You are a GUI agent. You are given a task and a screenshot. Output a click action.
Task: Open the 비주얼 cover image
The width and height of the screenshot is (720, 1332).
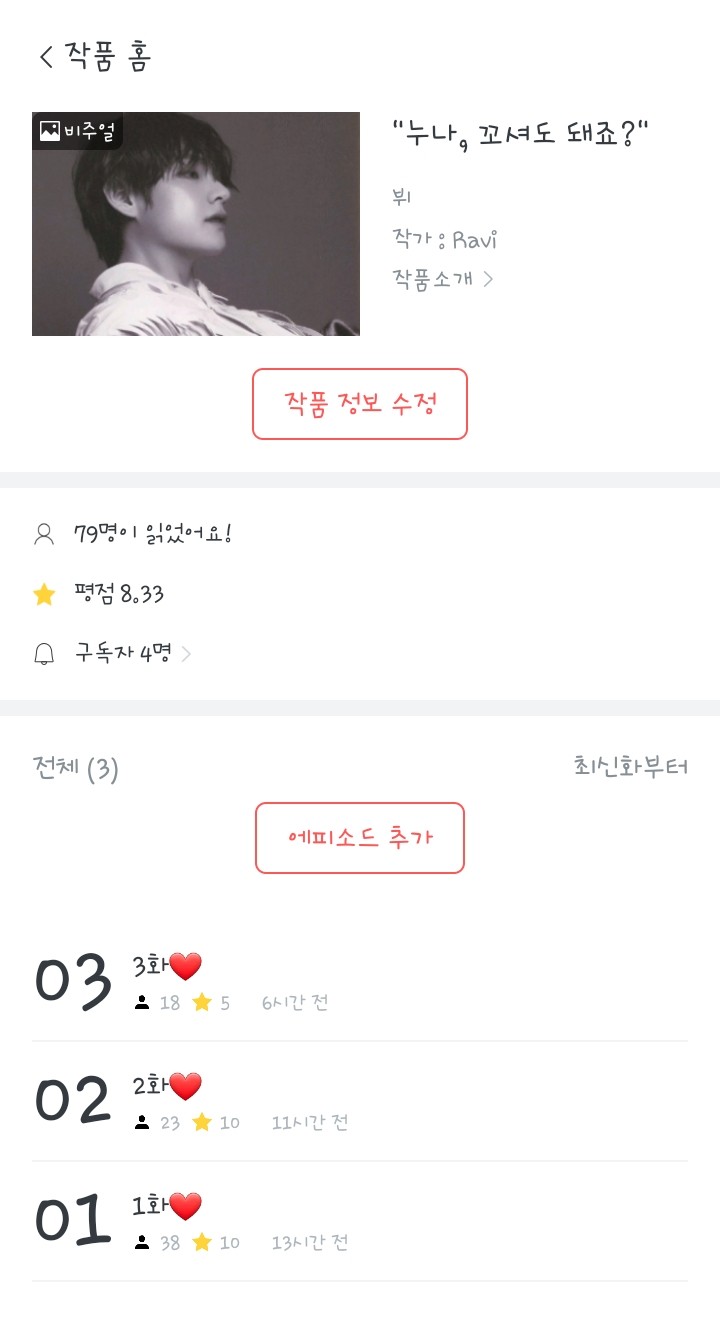196,224
